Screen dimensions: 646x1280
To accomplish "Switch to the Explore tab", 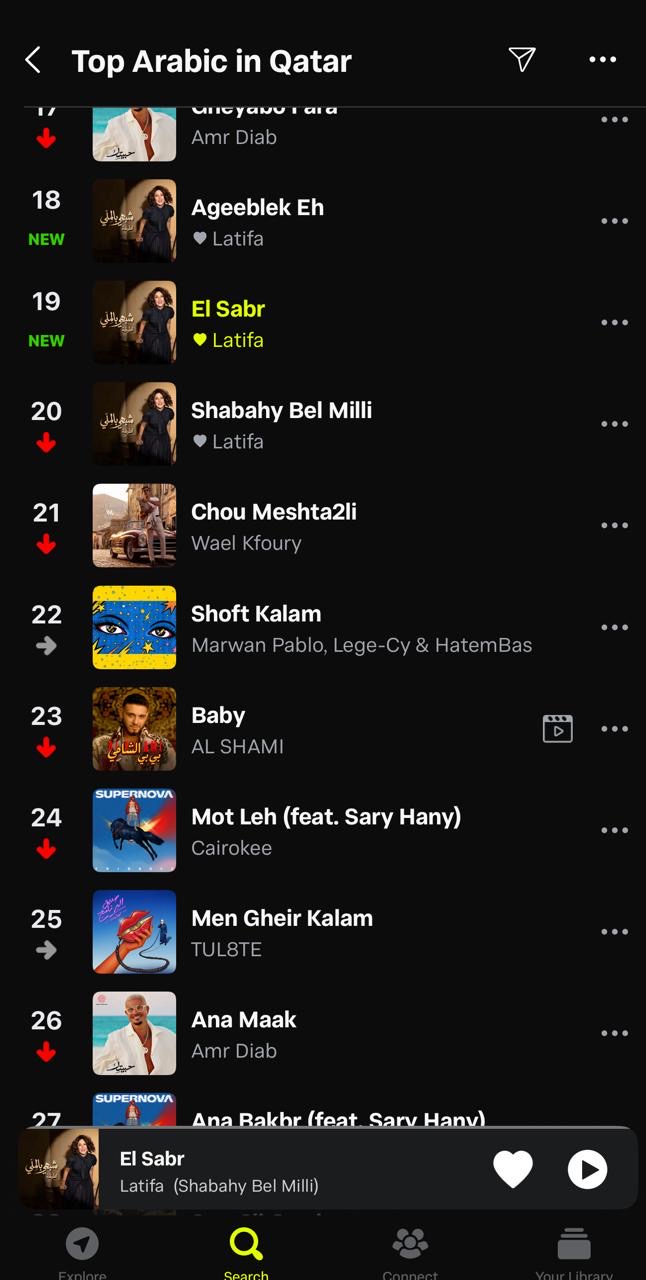I will coord(82,1254).
